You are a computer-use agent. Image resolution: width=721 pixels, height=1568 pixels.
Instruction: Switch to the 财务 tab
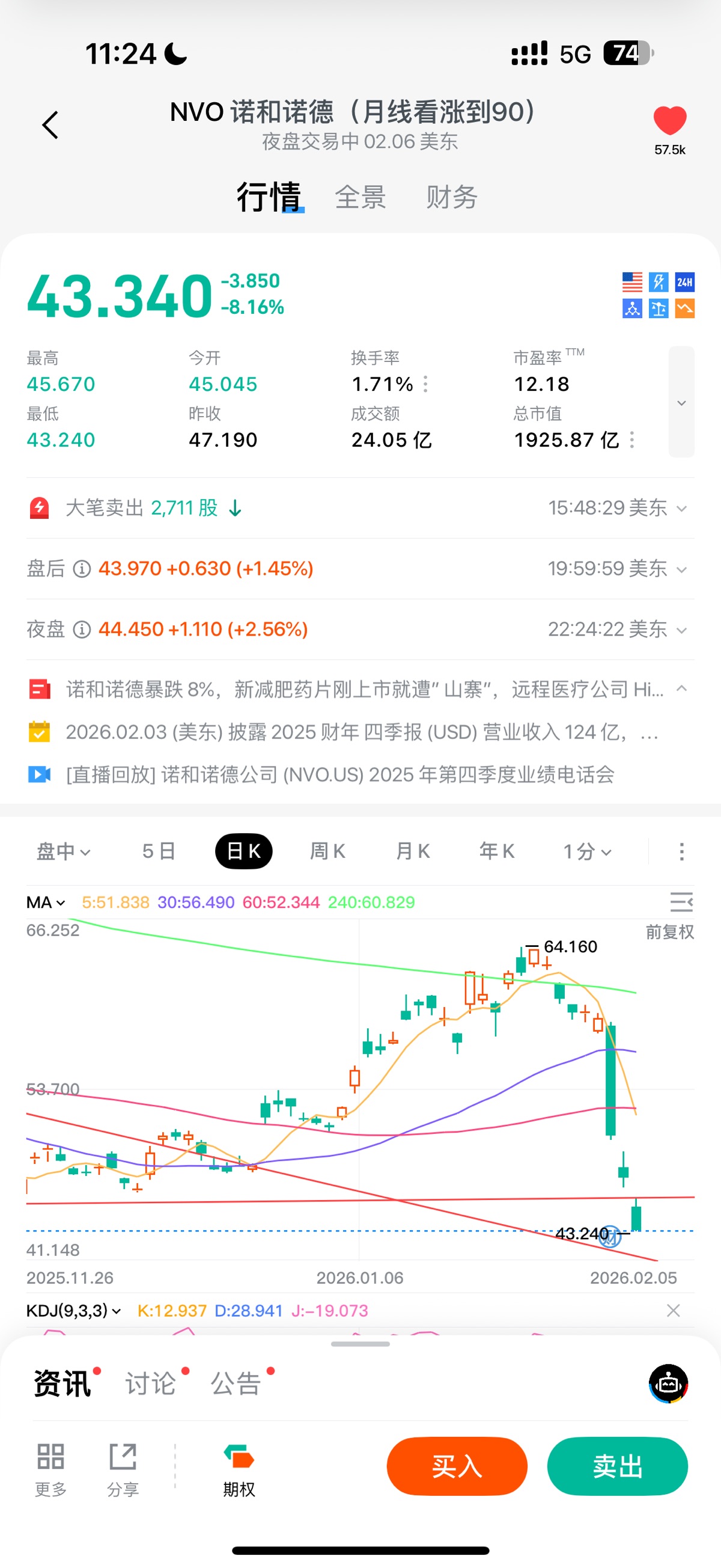[x=451, y=197]
